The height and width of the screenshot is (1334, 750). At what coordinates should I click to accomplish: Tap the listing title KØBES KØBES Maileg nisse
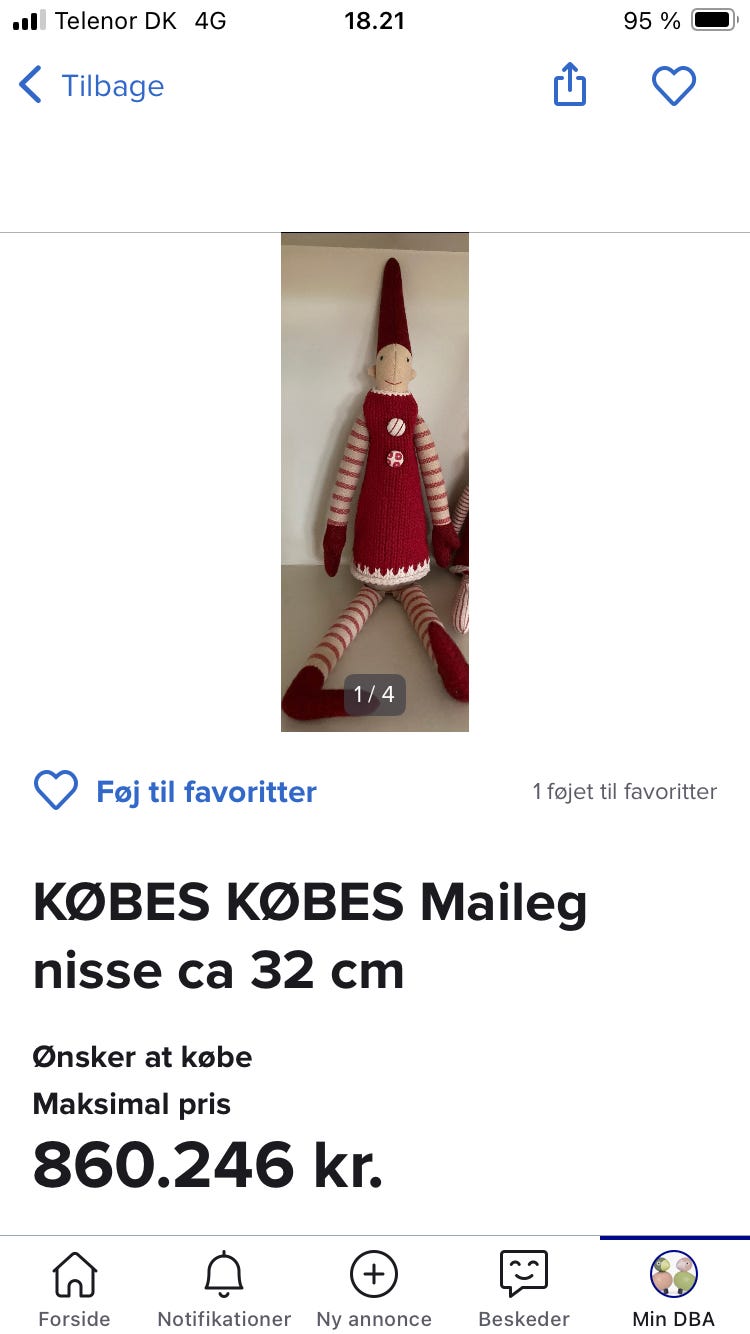(310, 935)
